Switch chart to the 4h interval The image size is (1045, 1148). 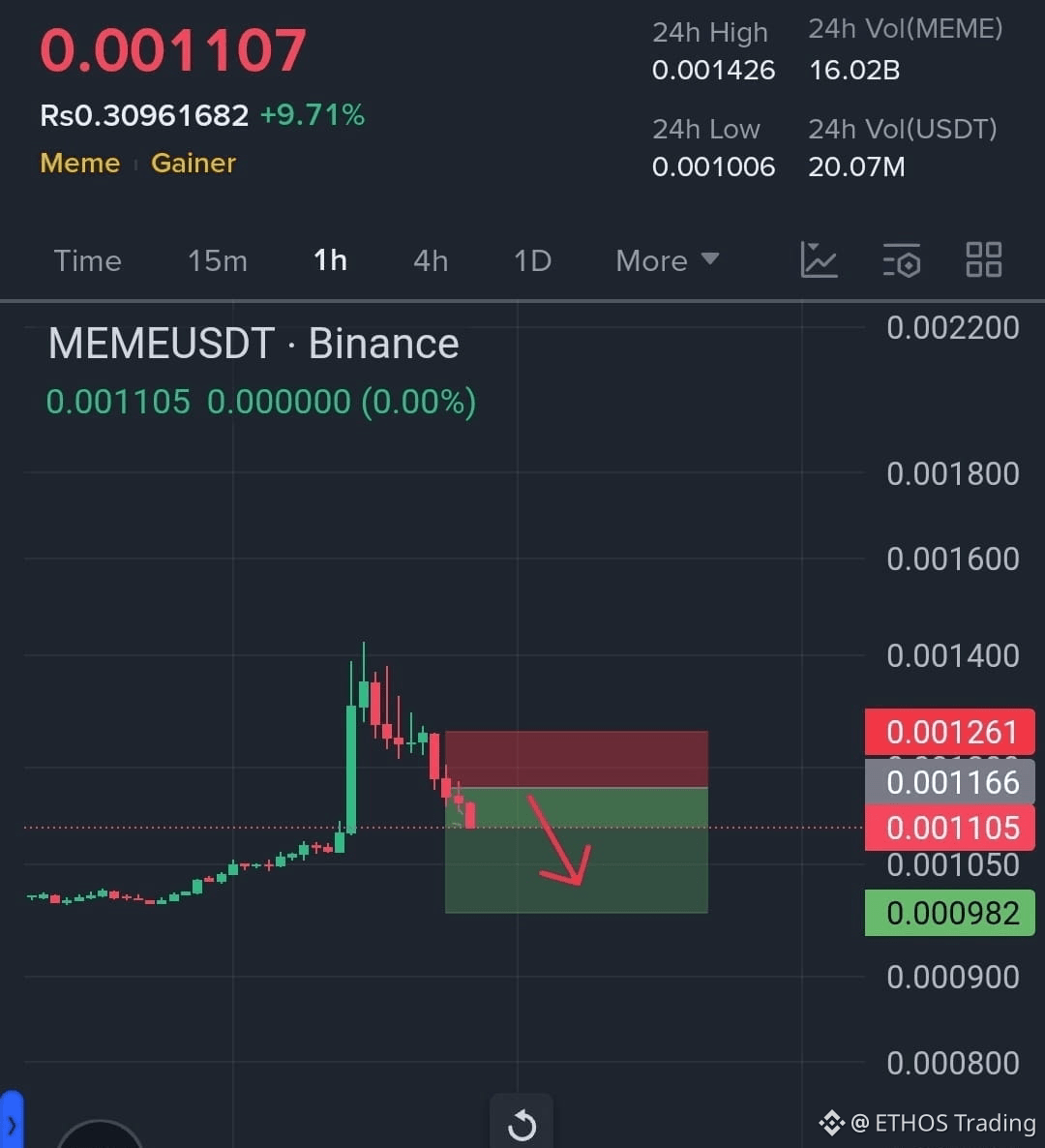tap(431, 260)
